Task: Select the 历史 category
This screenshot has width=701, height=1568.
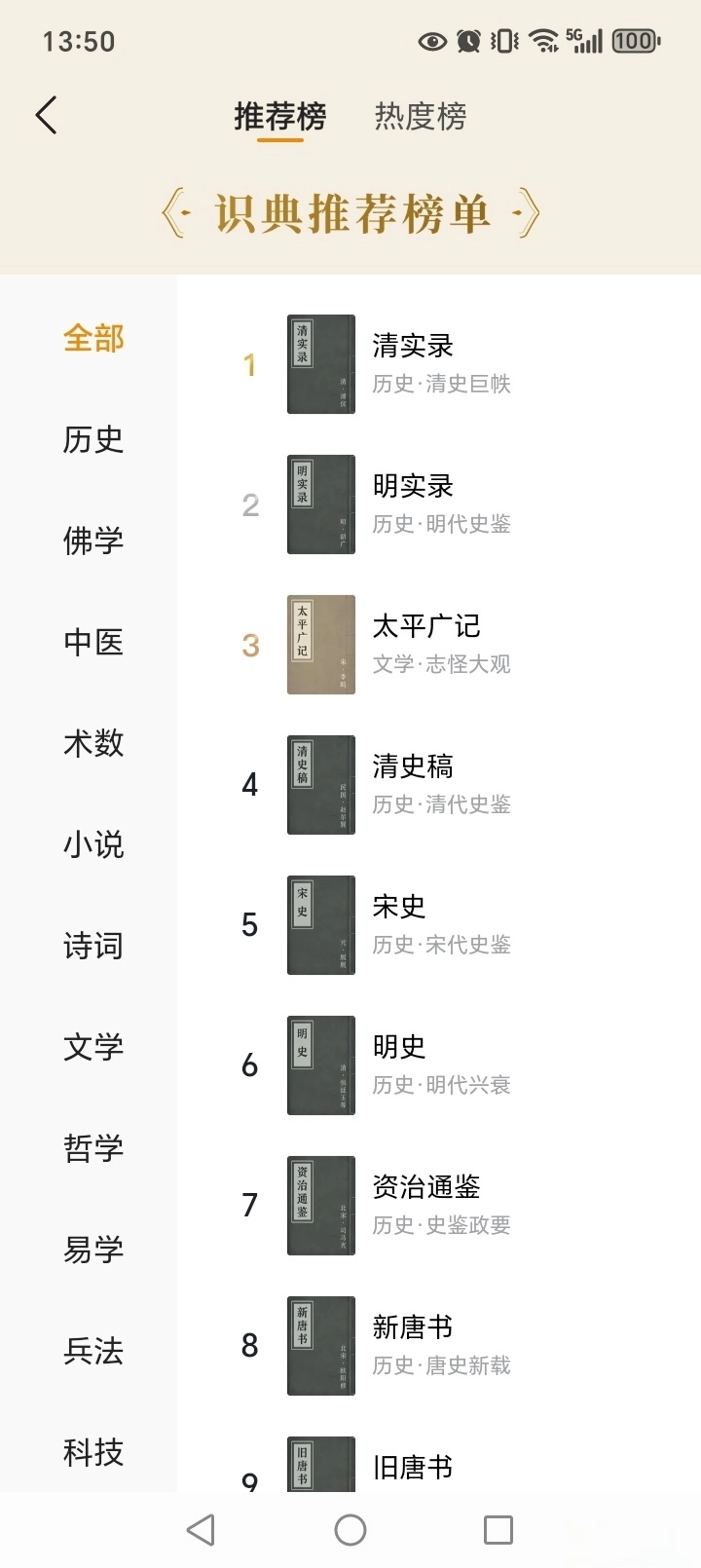Action: coord(92,440)
